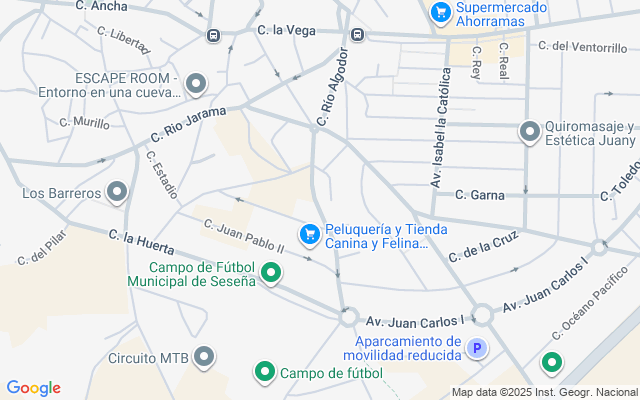Open the Circuito MTB marker

[205, 356]
